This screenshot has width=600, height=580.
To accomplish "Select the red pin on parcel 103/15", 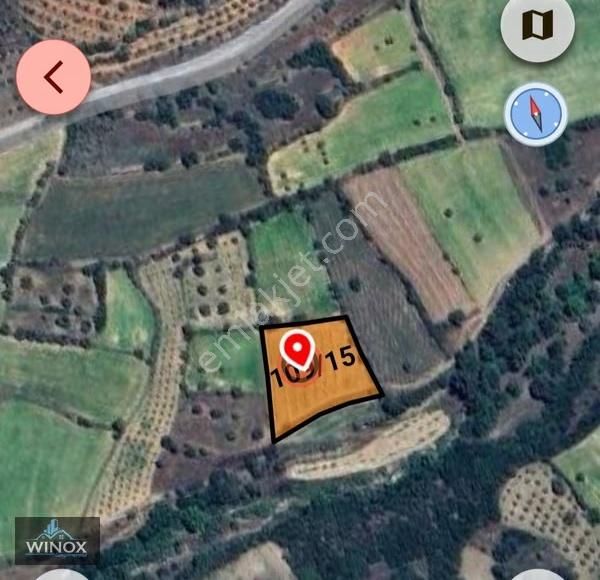I will pos(298,347).
